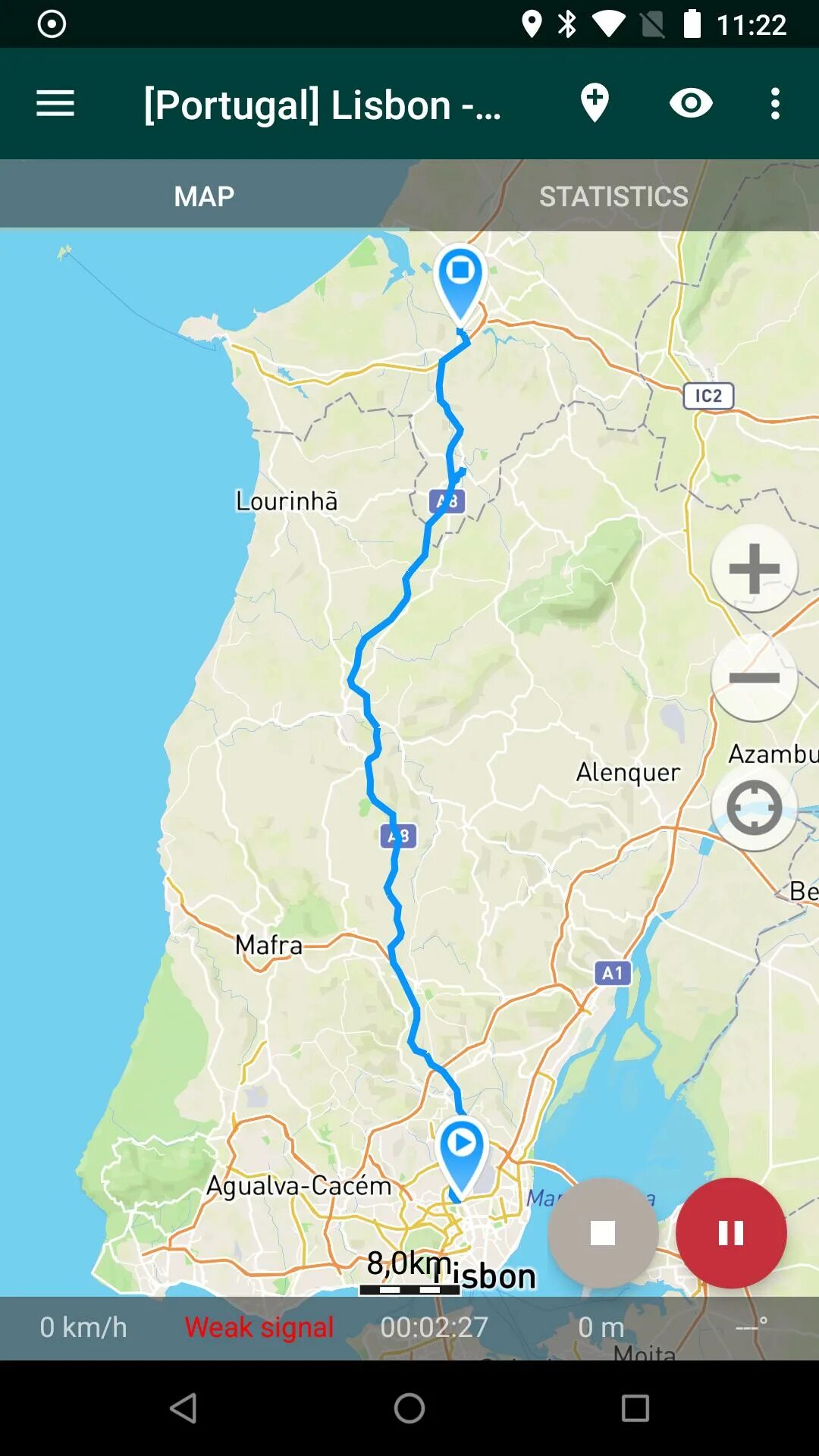Viewport: 819px width, 1456px height.
Task: Stop the track recording
Action: click(x=603, y=1233)
